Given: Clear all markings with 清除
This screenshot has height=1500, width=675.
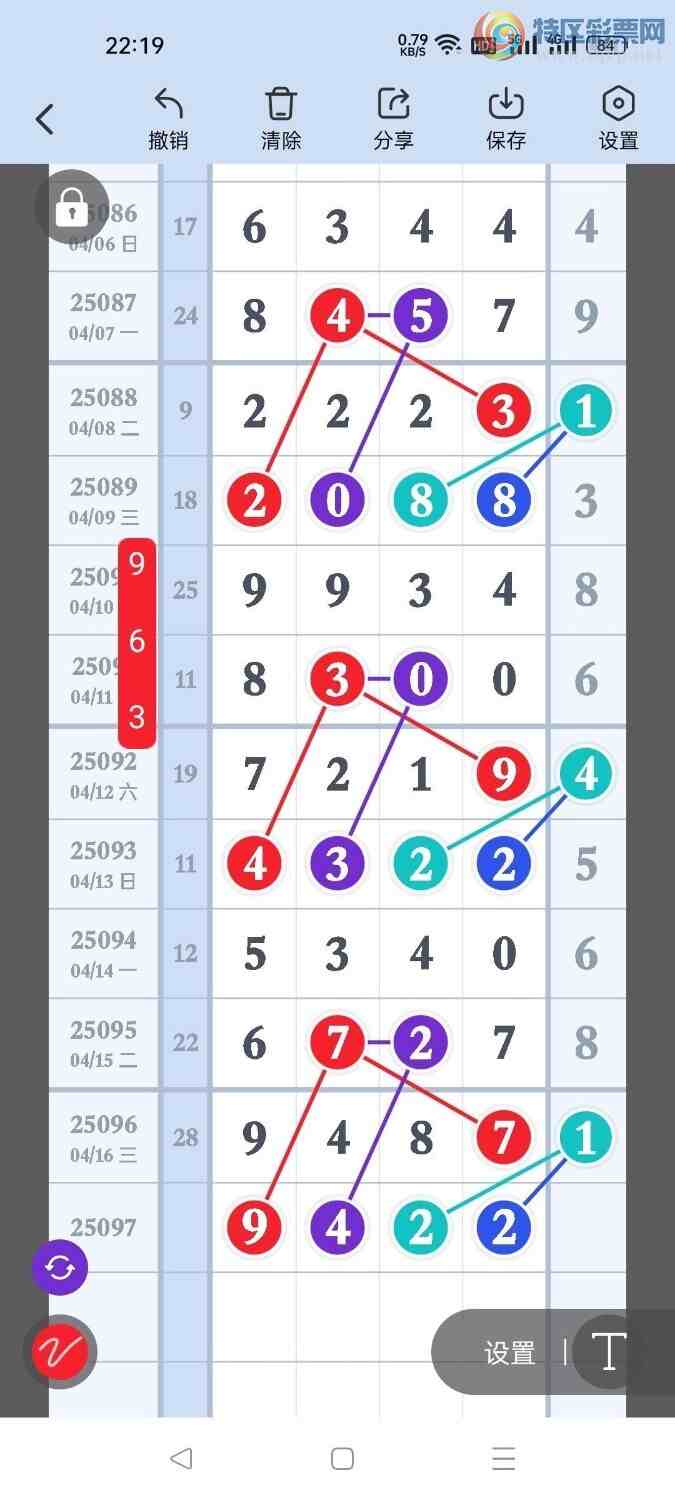Looking at the screenshot, I should (281, 119).
